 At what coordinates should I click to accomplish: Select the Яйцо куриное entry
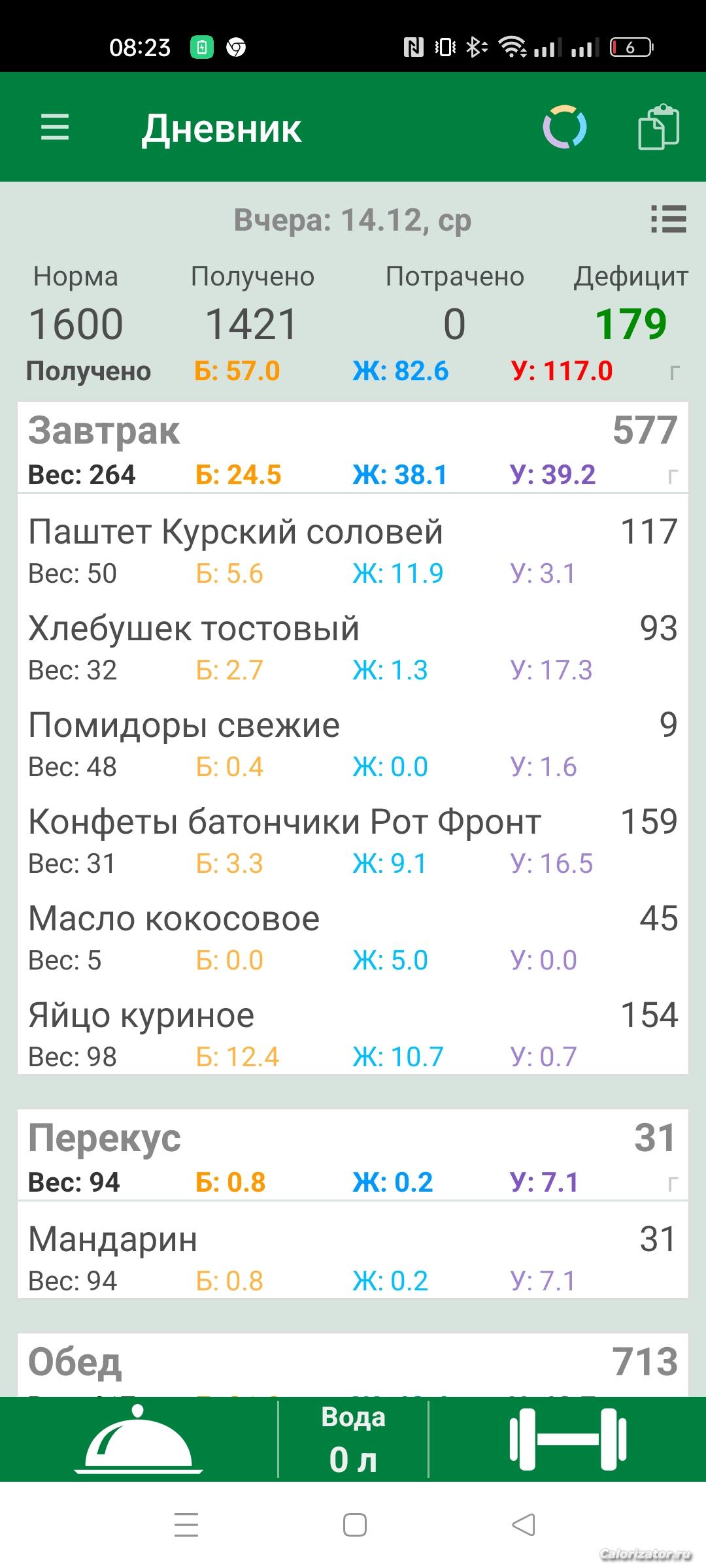[352, 1034]
